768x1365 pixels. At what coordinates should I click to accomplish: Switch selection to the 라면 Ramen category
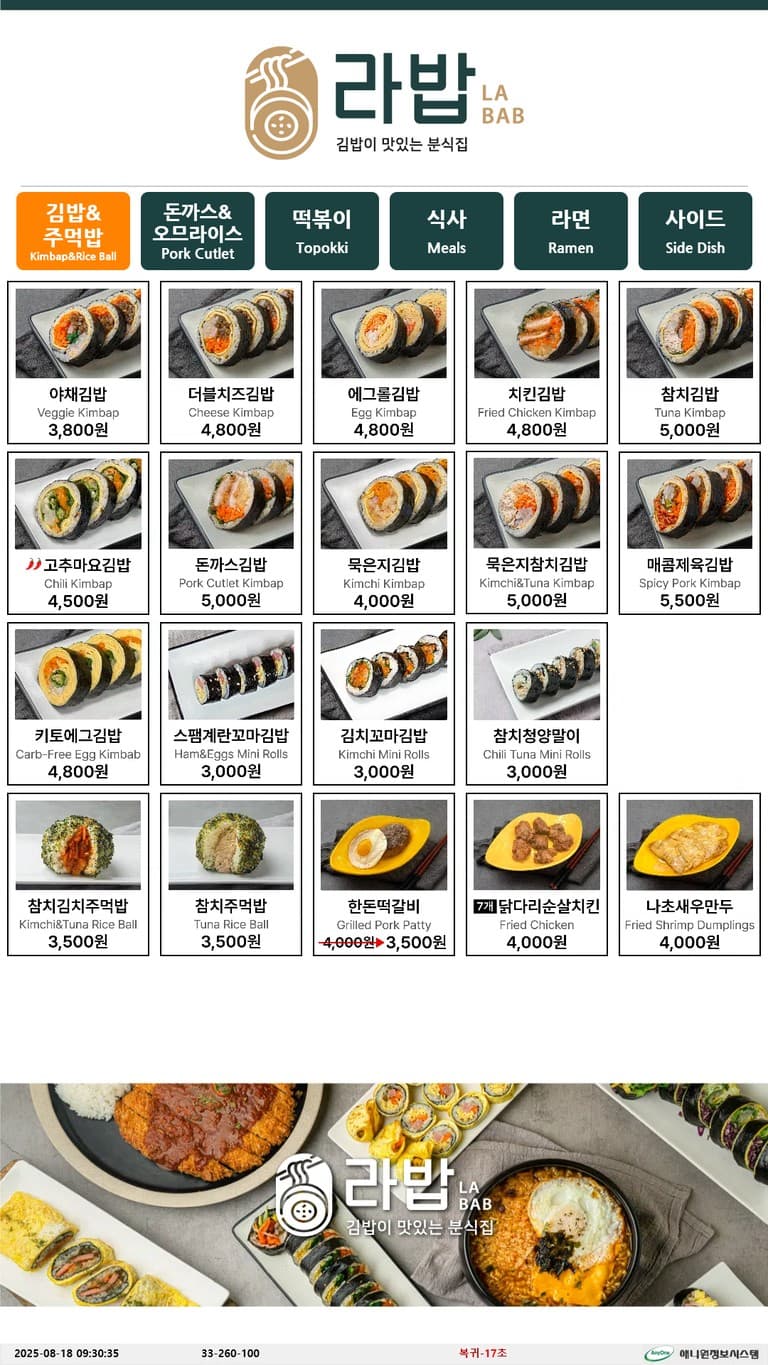570,230
